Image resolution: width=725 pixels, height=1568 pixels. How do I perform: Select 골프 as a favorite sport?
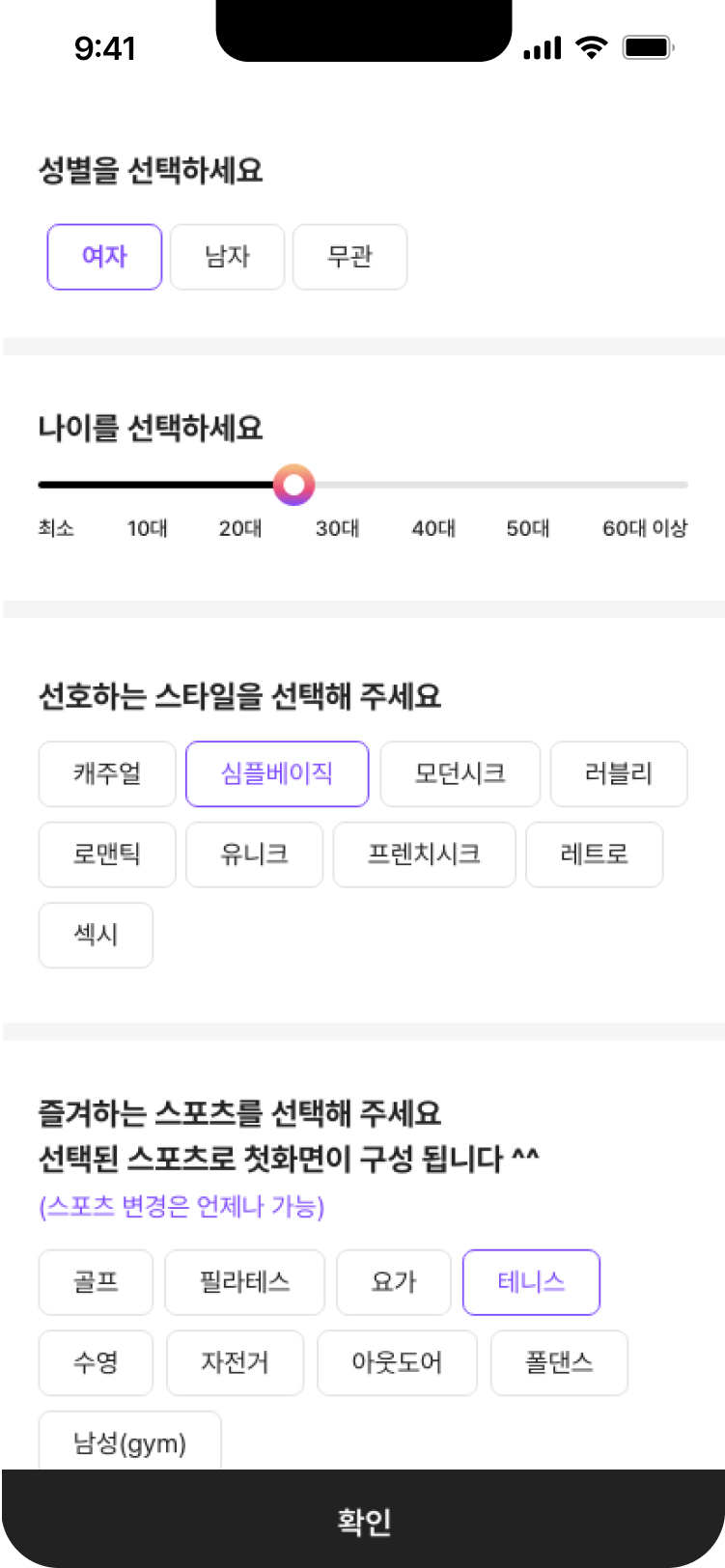[96, 1282]
